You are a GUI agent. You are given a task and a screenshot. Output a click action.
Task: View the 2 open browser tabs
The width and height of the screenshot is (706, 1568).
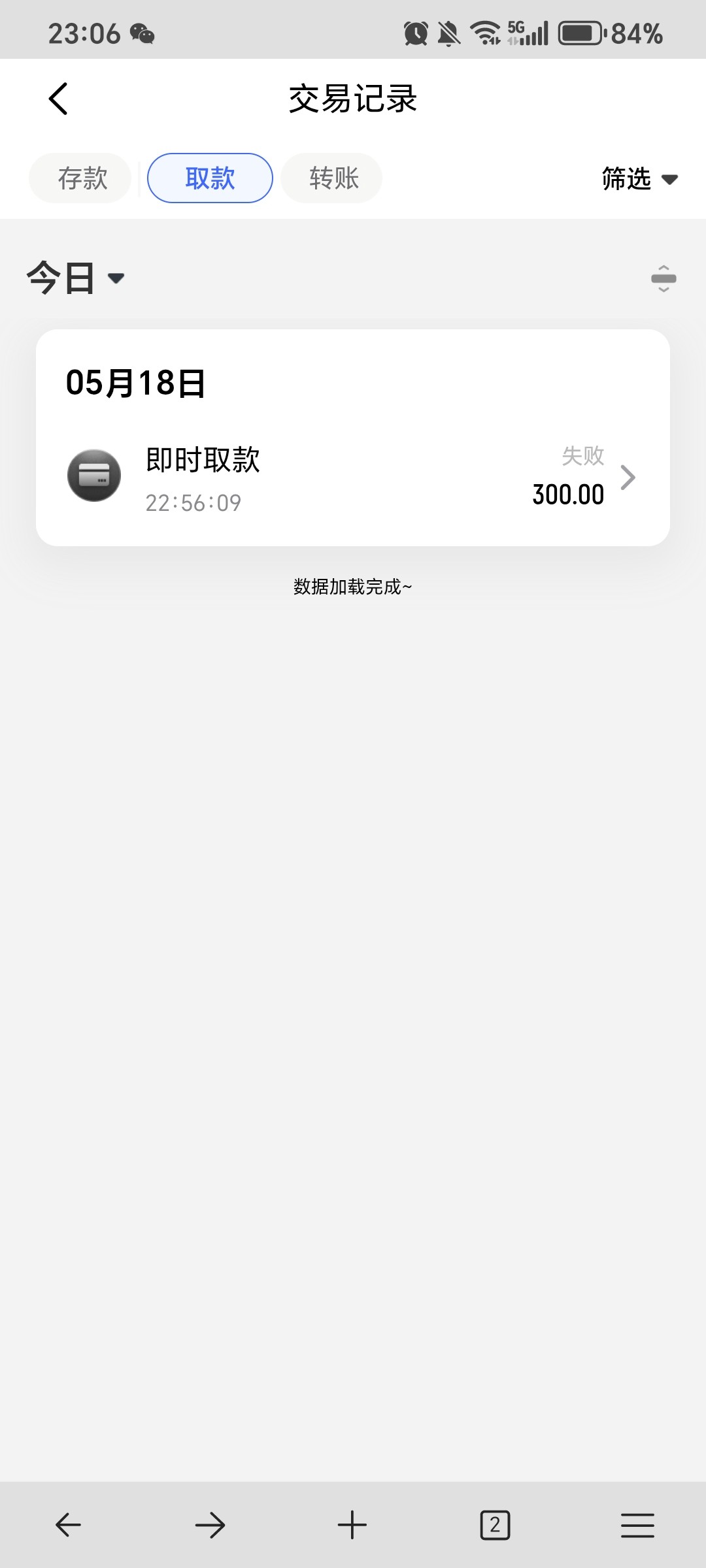click(495, 1526)
